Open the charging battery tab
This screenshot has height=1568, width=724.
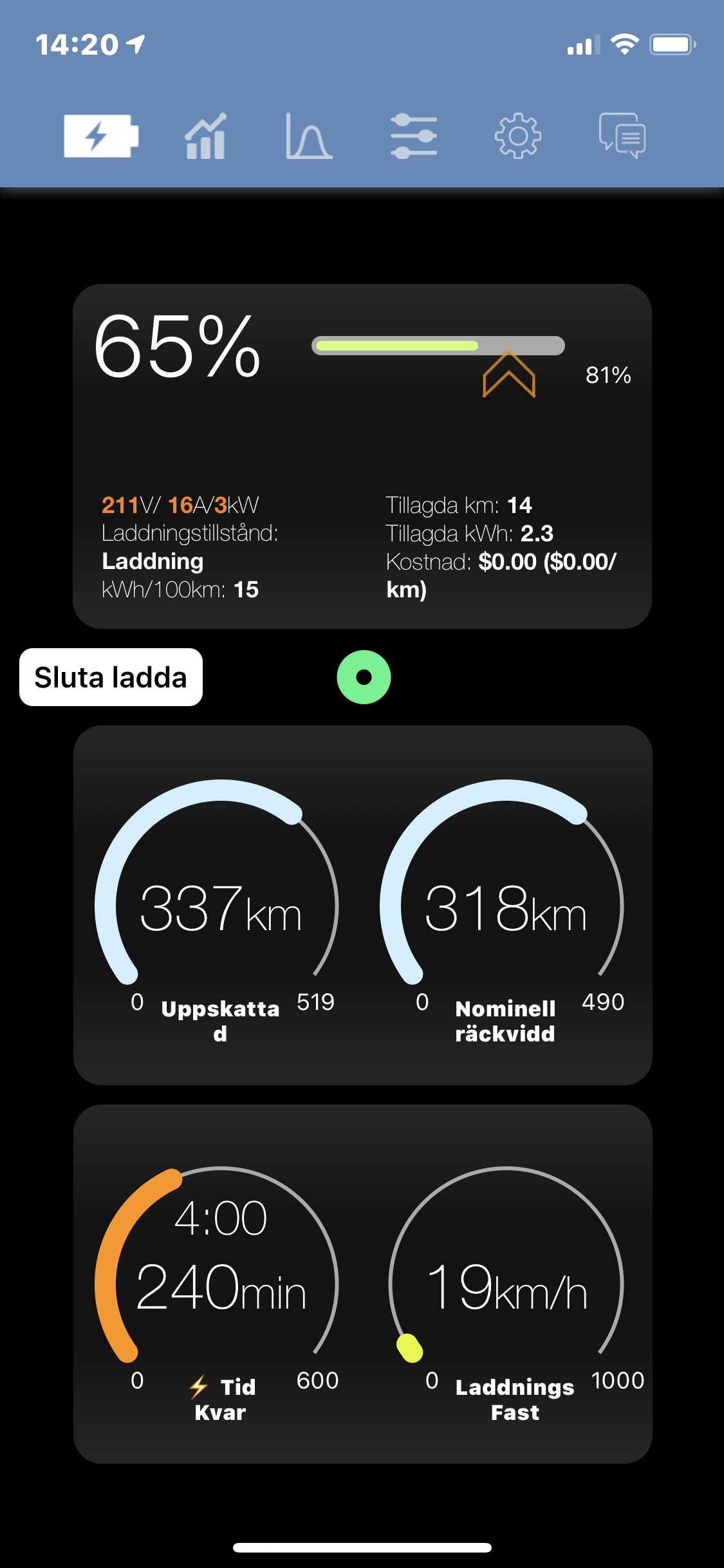coord(101,136)
